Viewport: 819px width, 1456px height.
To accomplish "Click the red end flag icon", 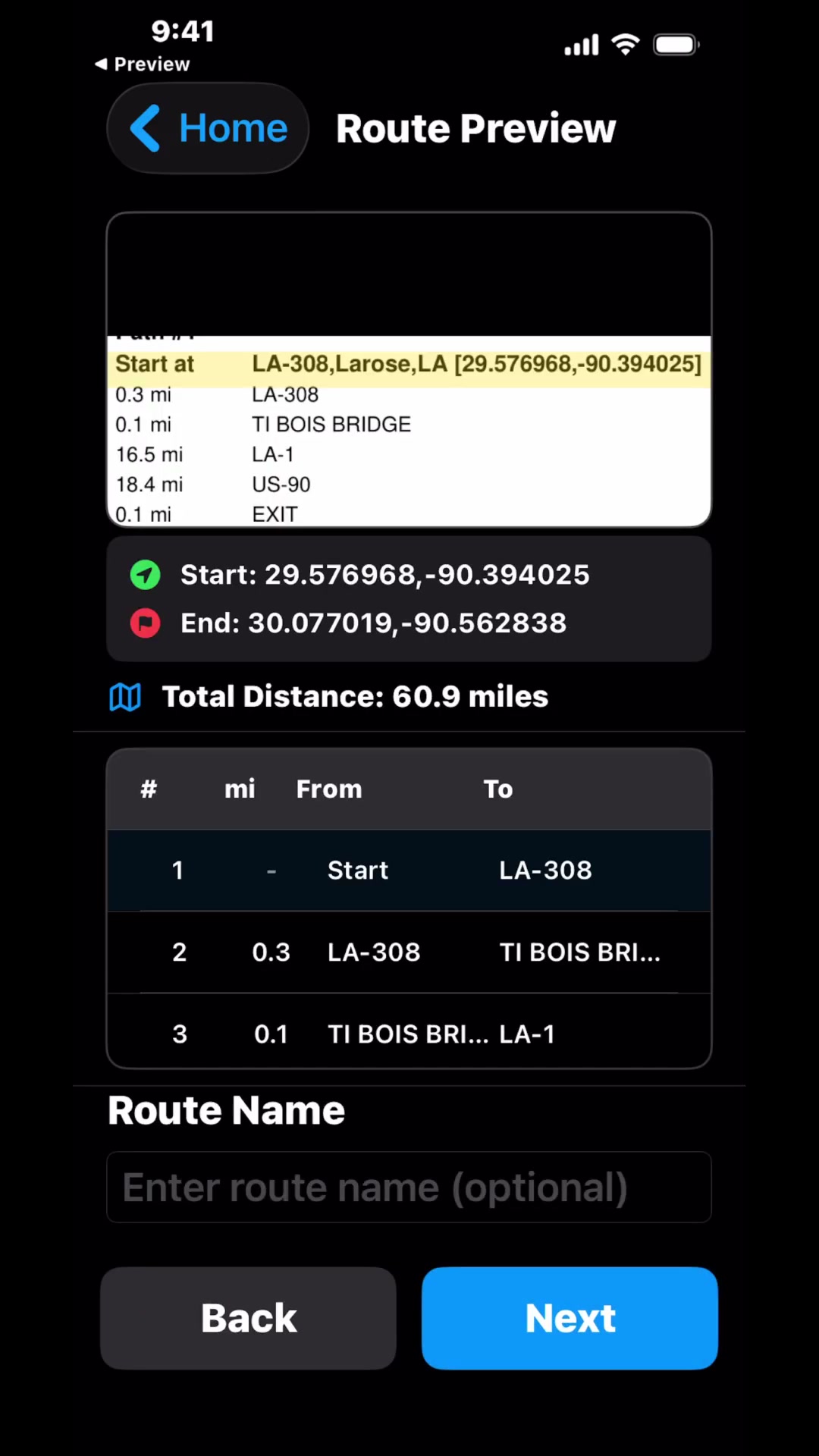I will pyautogui.click(x=145, y=623).
